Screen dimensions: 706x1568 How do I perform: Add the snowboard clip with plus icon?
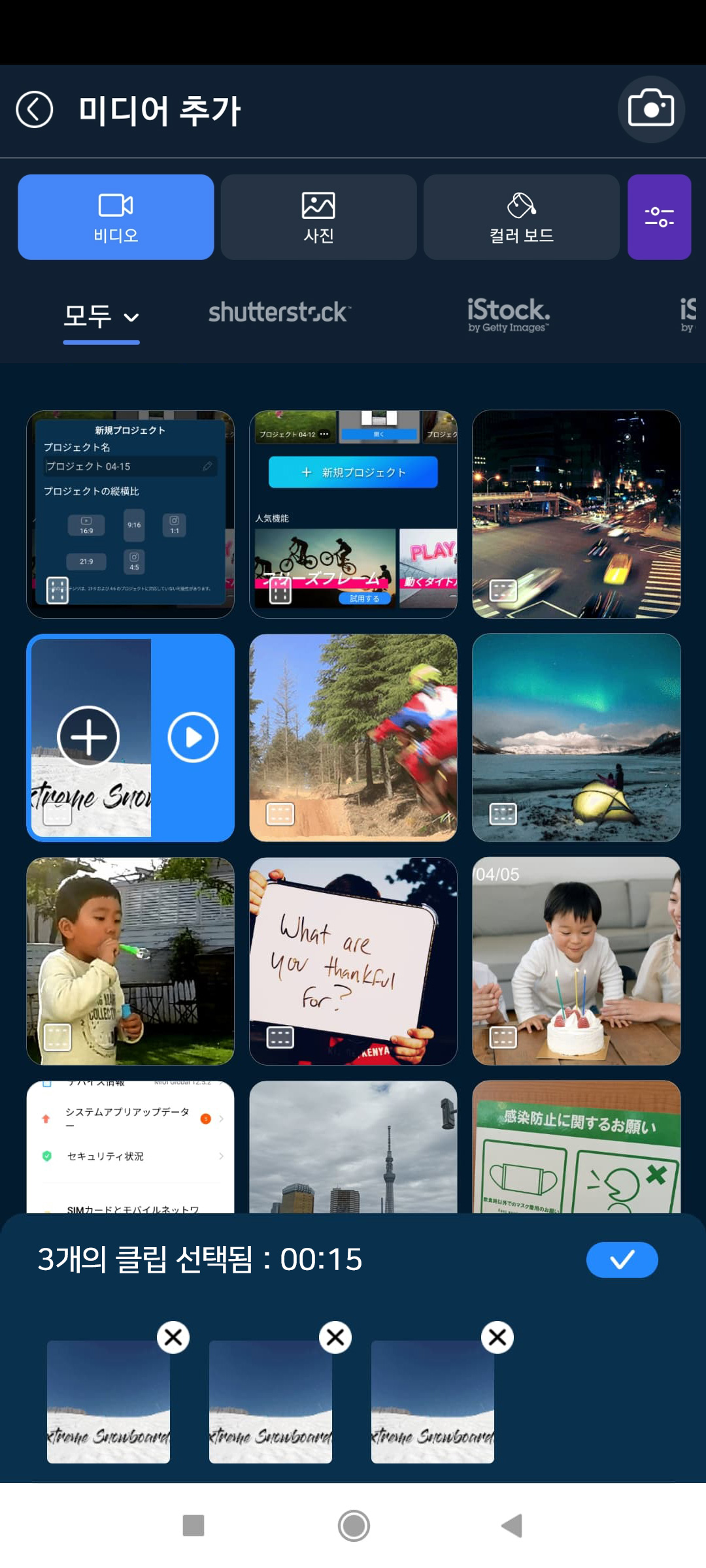point(89,736)
